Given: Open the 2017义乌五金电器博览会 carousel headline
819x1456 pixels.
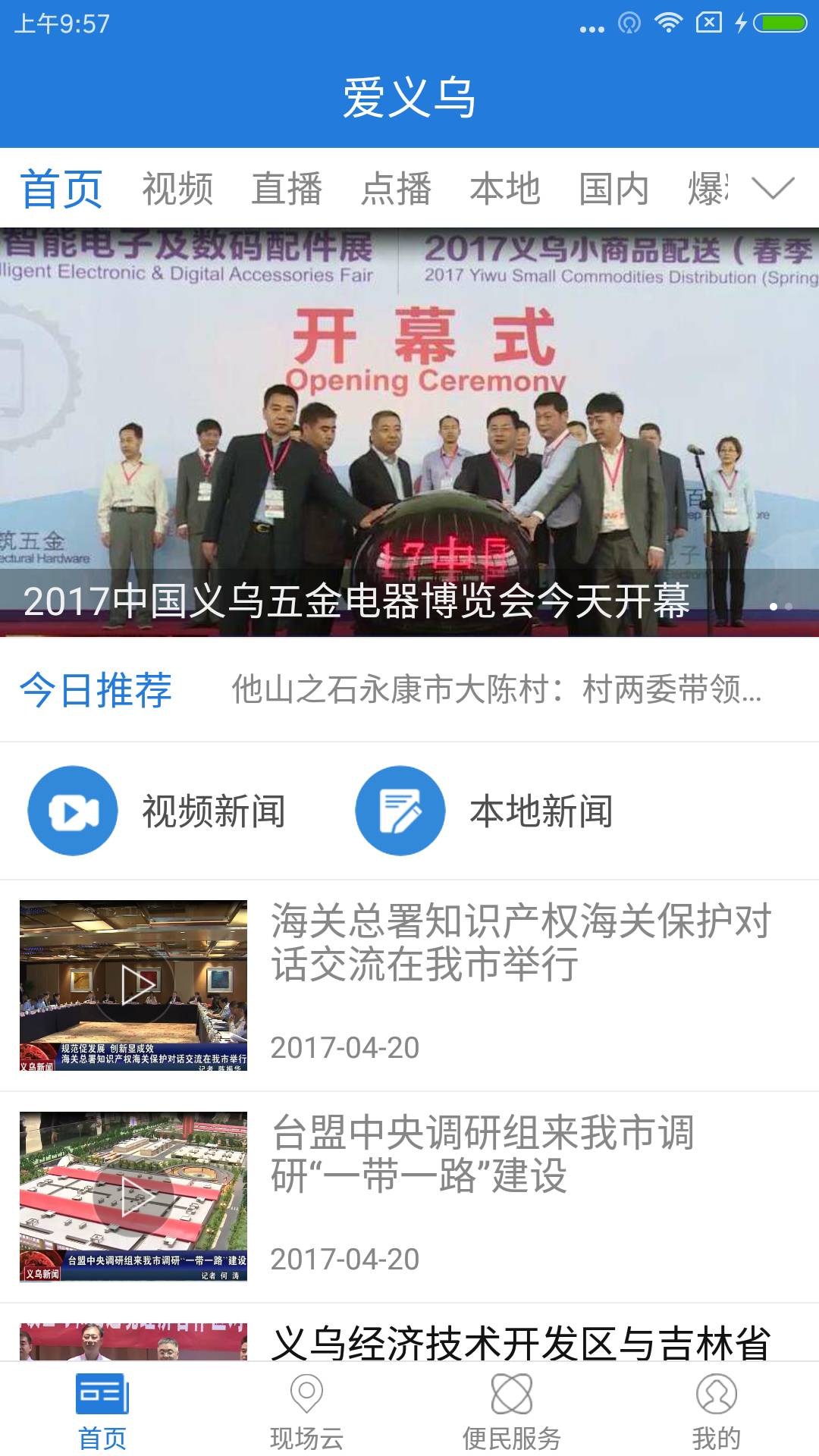Looking at the screenshot, I should click(x=356, y=603).
